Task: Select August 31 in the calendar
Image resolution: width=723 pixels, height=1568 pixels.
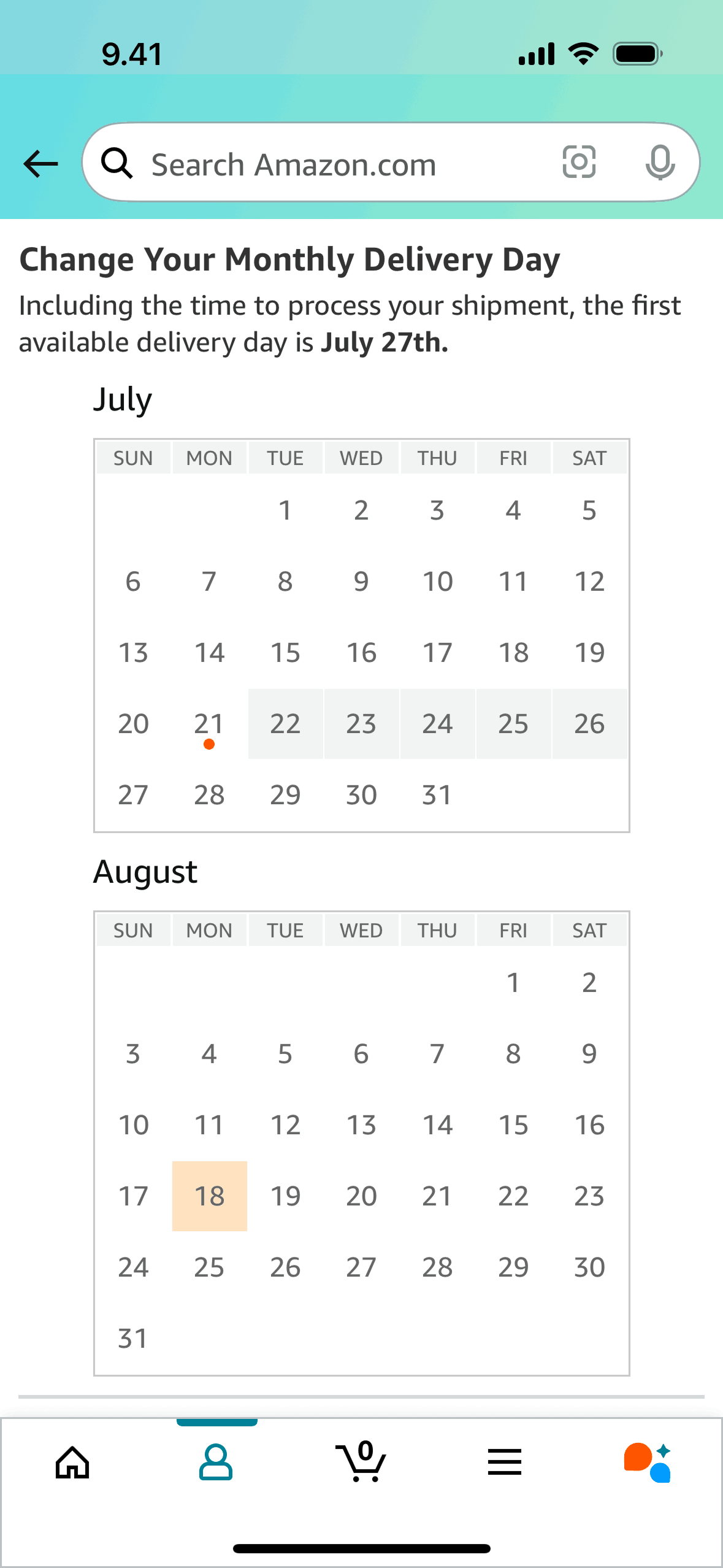Action: 133,1338
